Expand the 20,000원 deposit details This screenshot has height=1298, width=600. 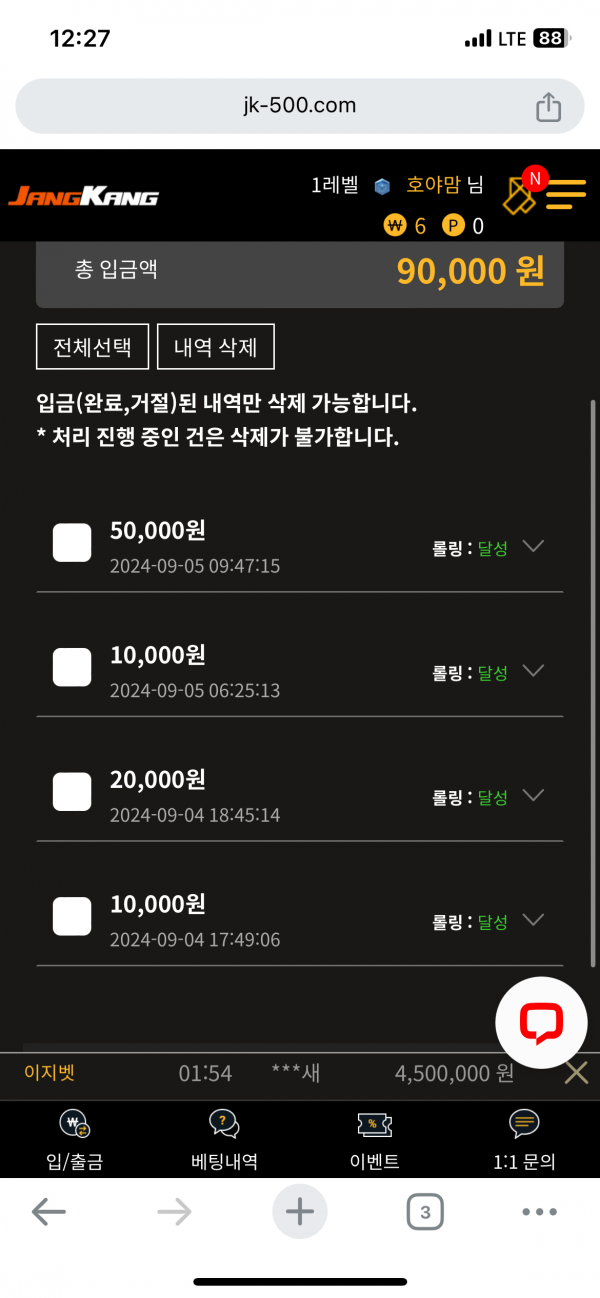click(x=534, y=796)
